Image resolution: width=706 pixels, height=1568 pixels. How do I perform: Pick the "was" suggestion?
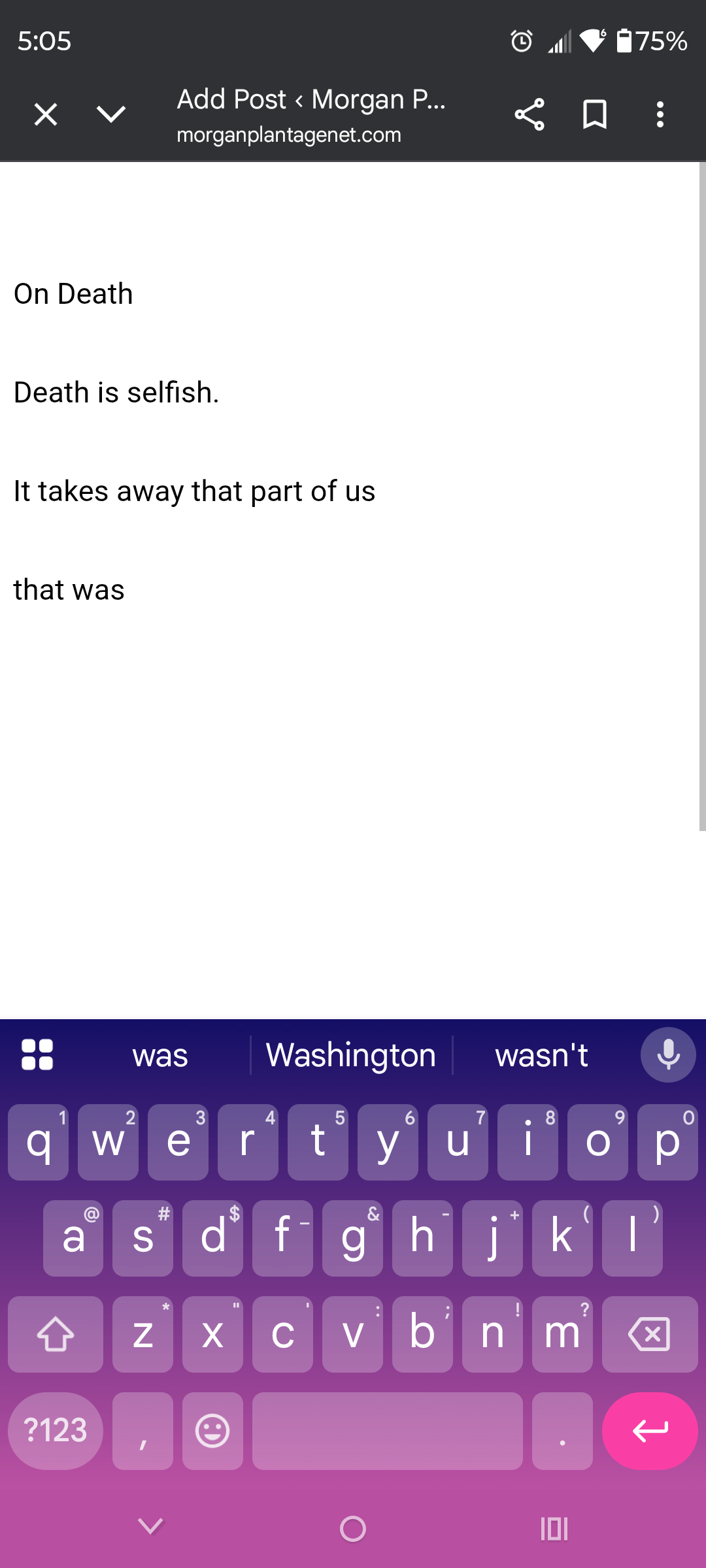point(160,1055)
